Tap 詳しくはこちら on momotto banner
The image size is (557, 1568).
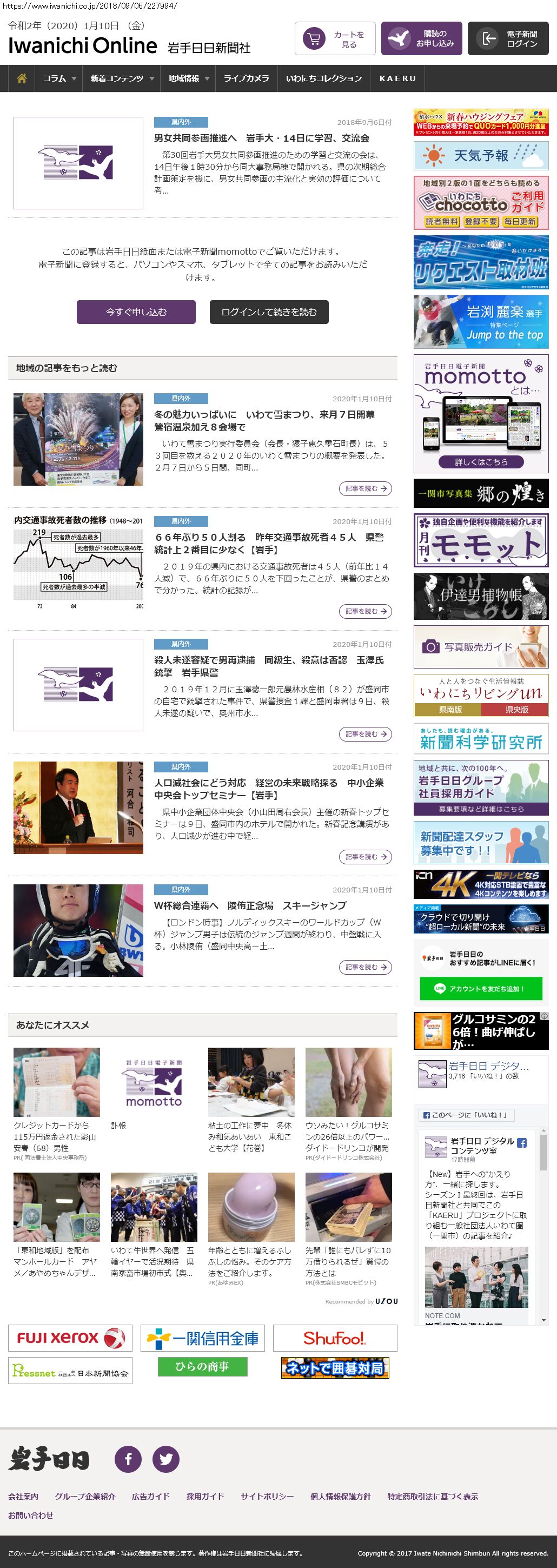coord(480,462)
